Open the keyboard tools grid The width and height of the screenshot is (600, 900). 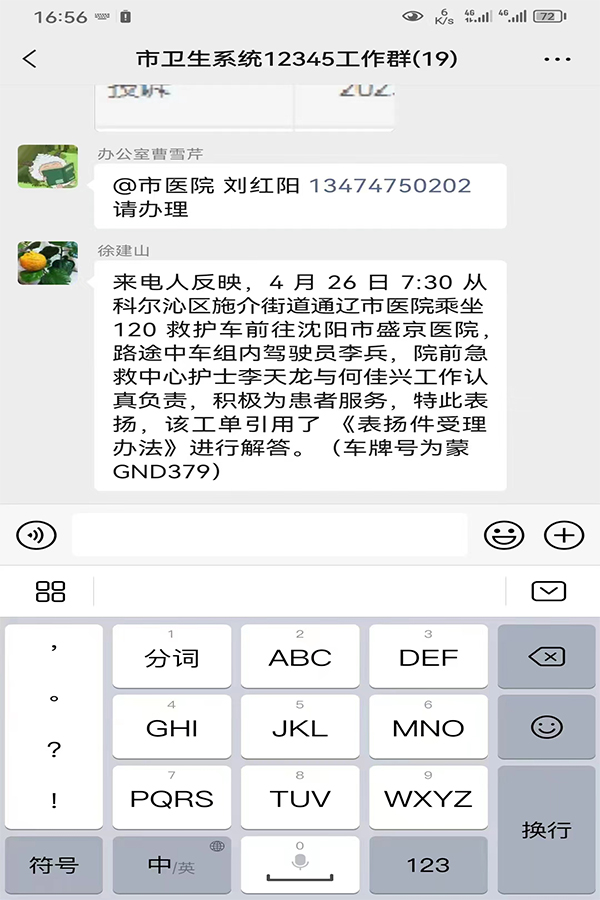click(x=50, y=591)
